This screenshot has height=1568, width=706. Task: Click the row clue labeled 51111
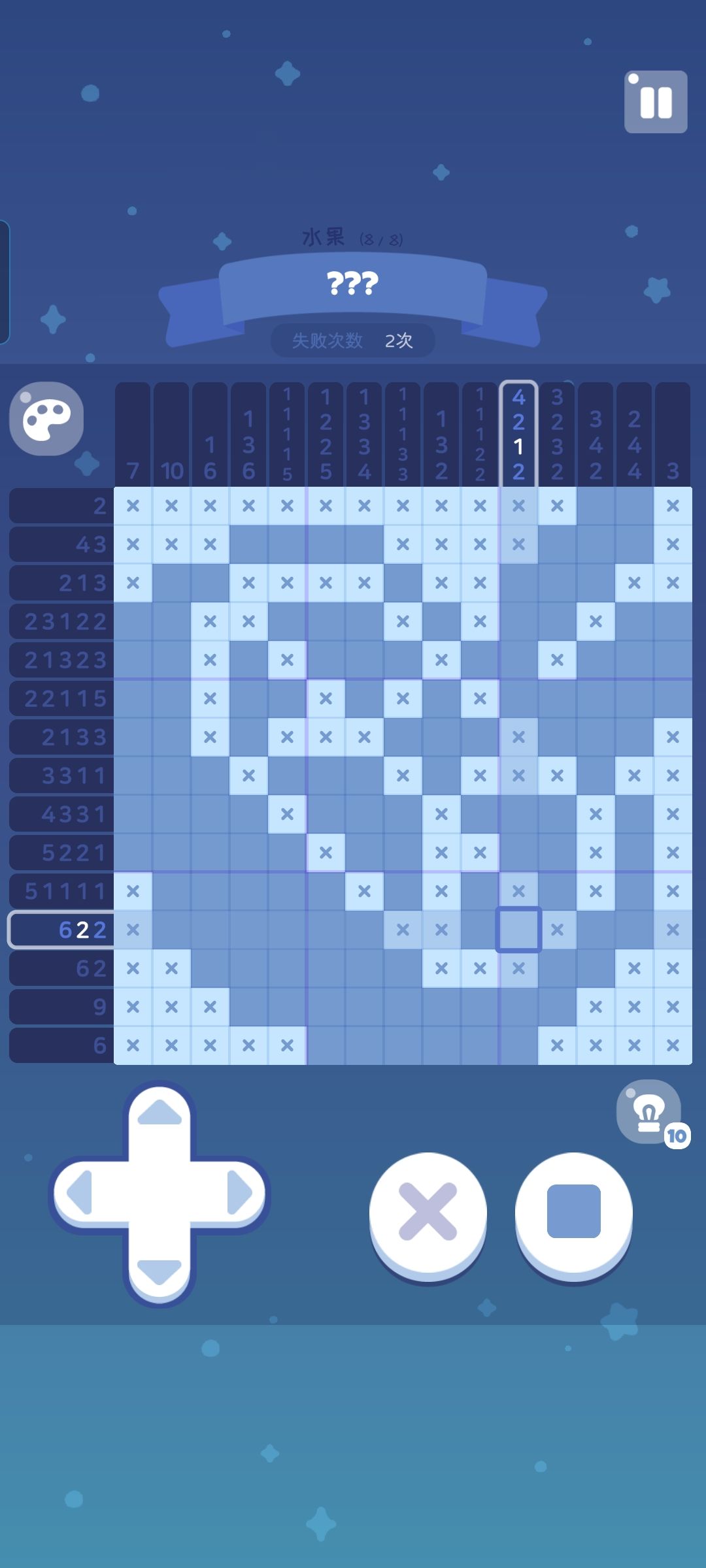(x=59, y=891)
